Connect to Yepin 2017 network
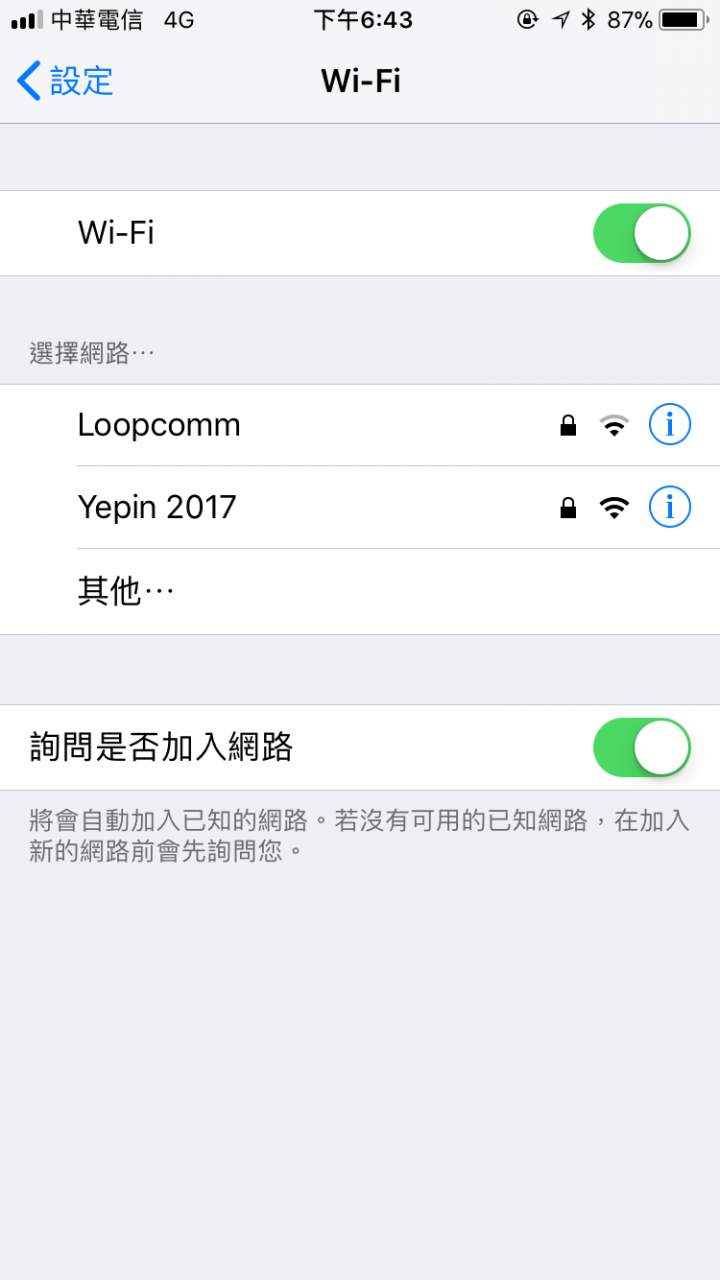 pos(158,508)
